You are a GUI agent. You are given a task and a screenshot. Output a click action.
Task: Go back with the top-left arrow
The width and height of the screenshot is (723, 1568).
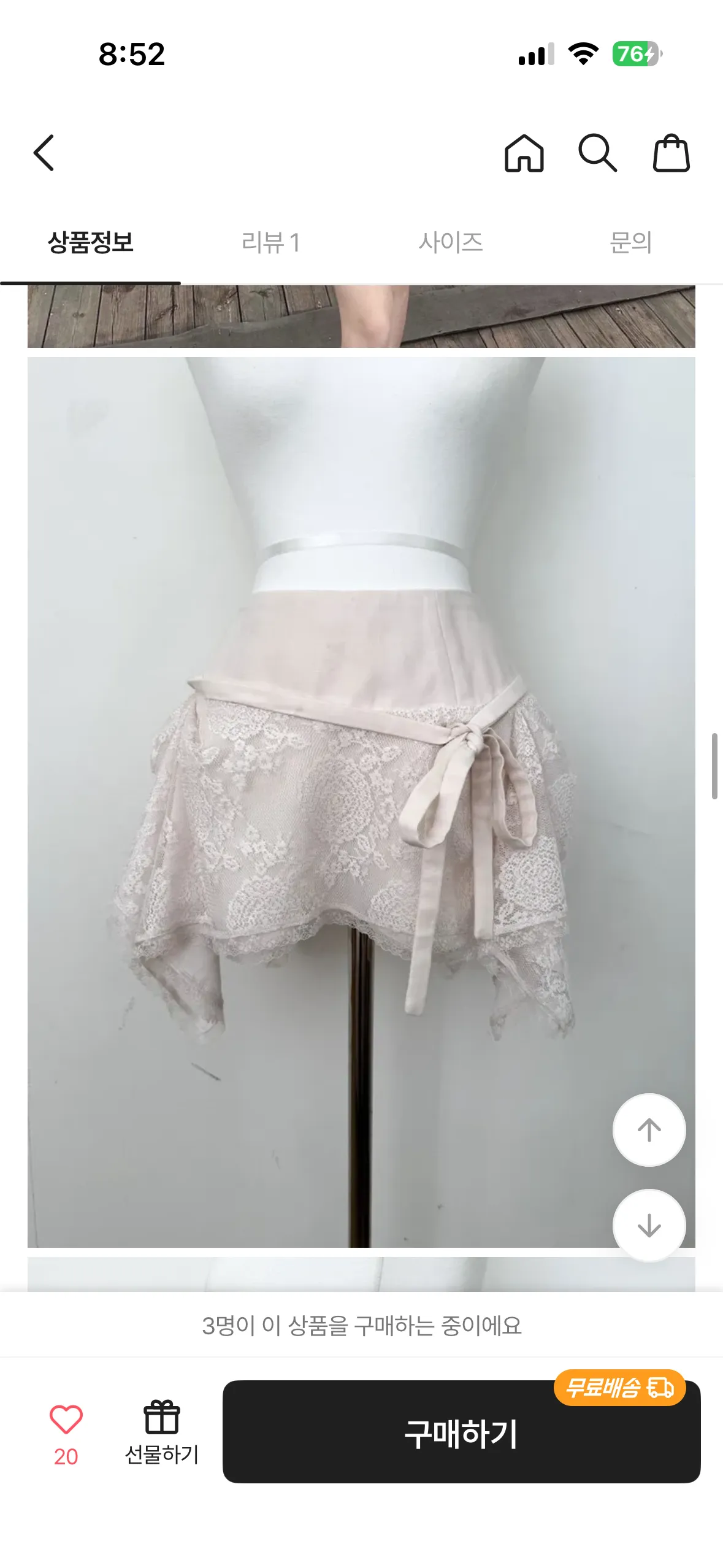(44, 153)
